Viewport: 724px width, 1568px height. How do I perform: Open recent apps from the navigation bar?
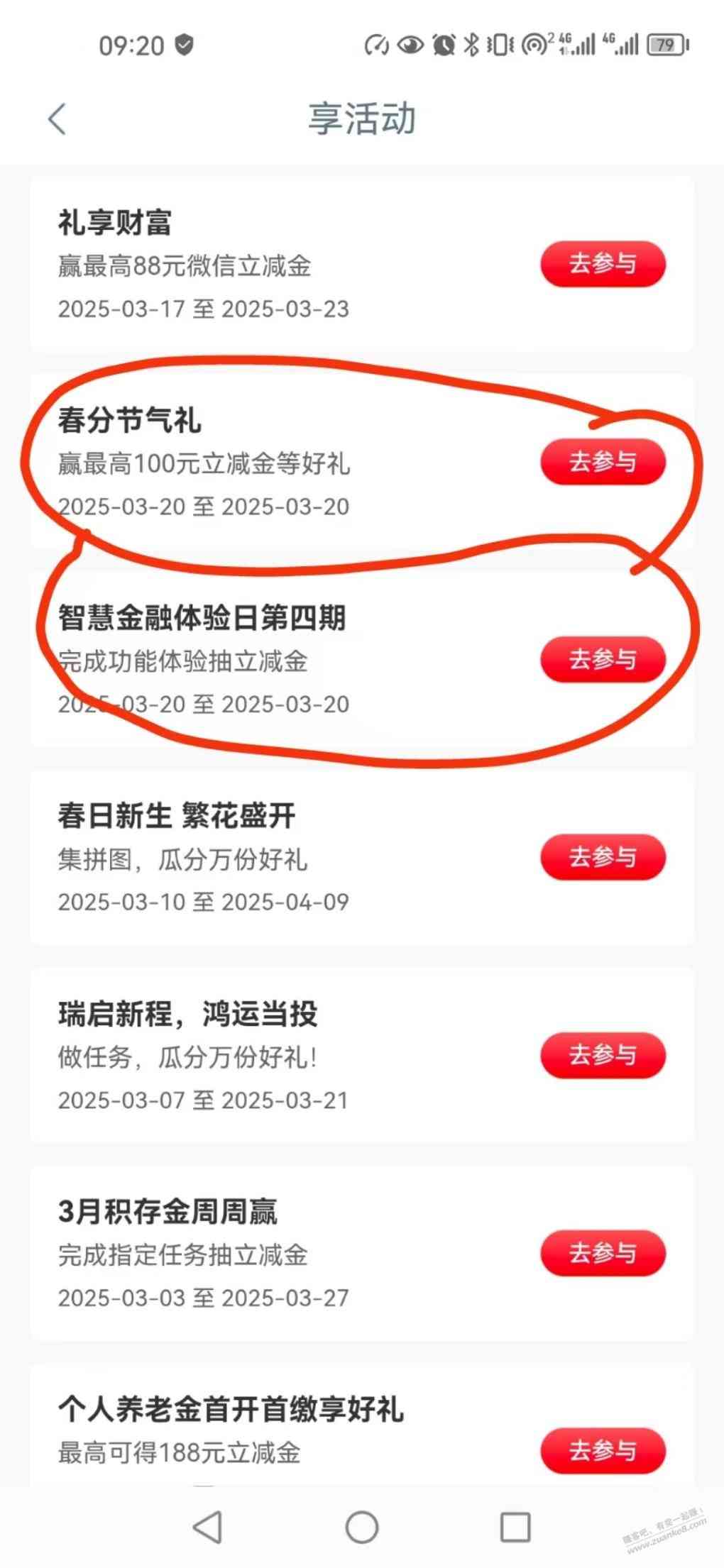(515, 1527)
